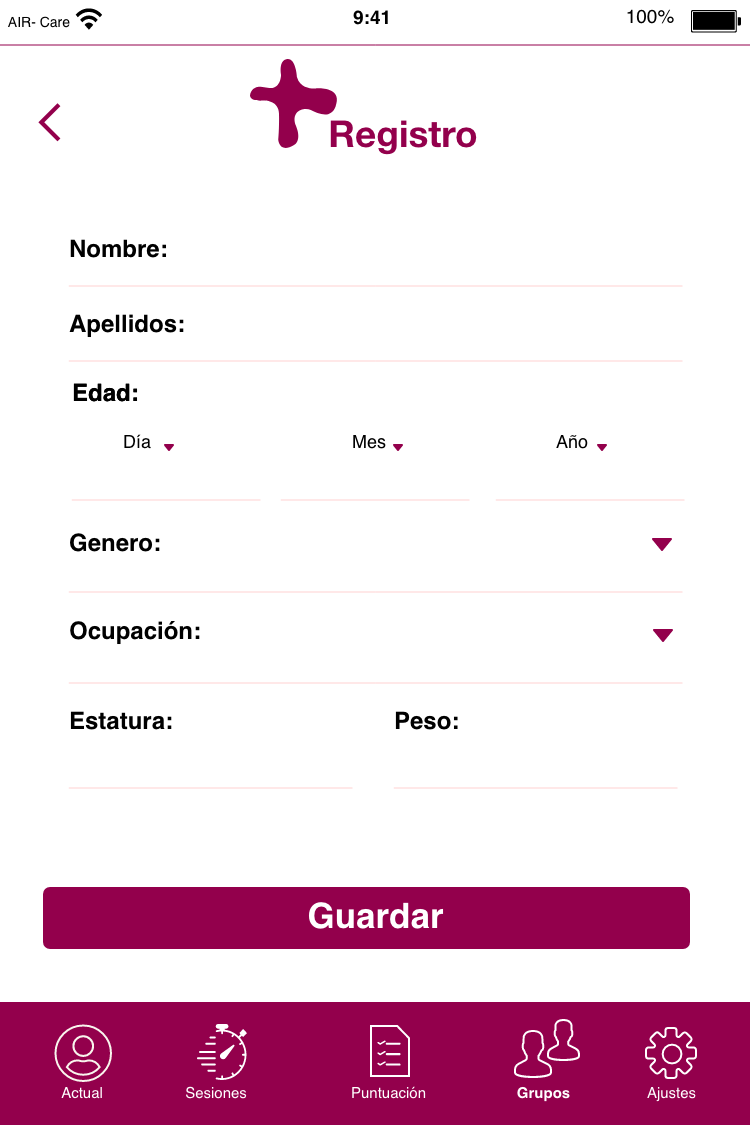This screenshot has height=1125, width=750.
Task: Enter surname in the Apellidos field
Action: 430,325
